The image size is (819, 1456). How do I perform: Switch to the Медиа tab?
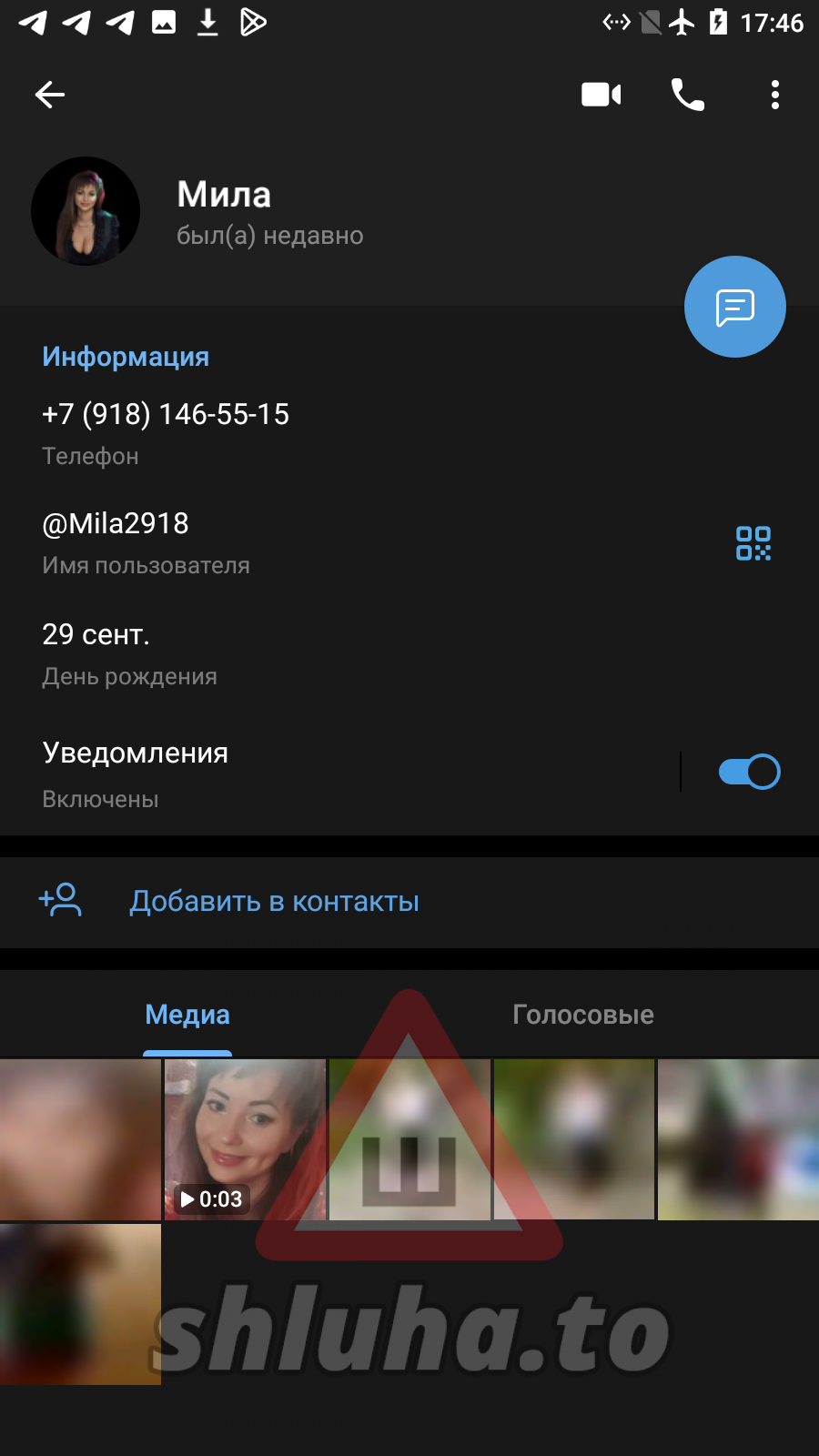[x=187, y=1015]
